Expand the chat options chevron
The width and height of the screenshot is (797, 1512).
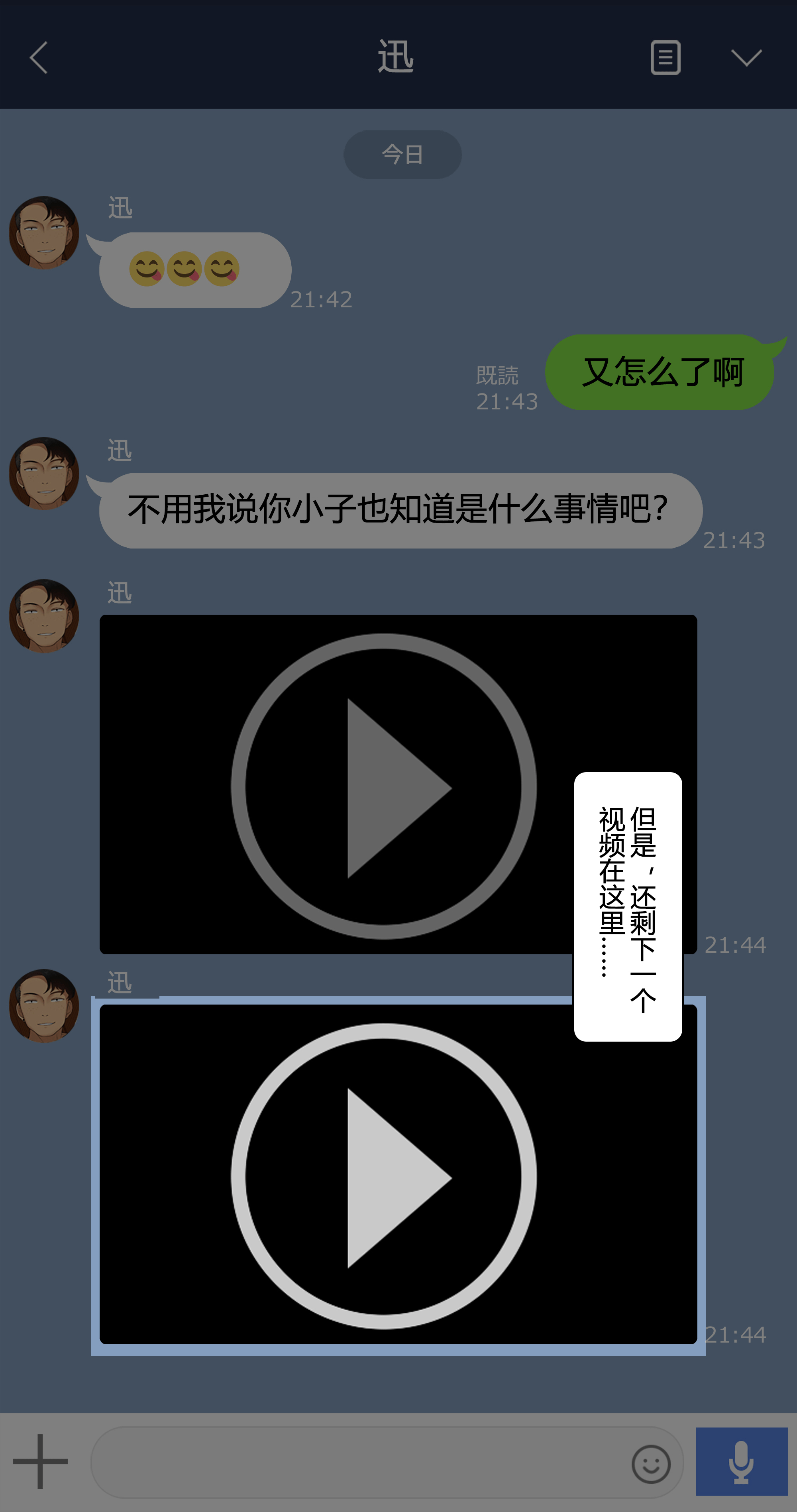tap(746, 57)
